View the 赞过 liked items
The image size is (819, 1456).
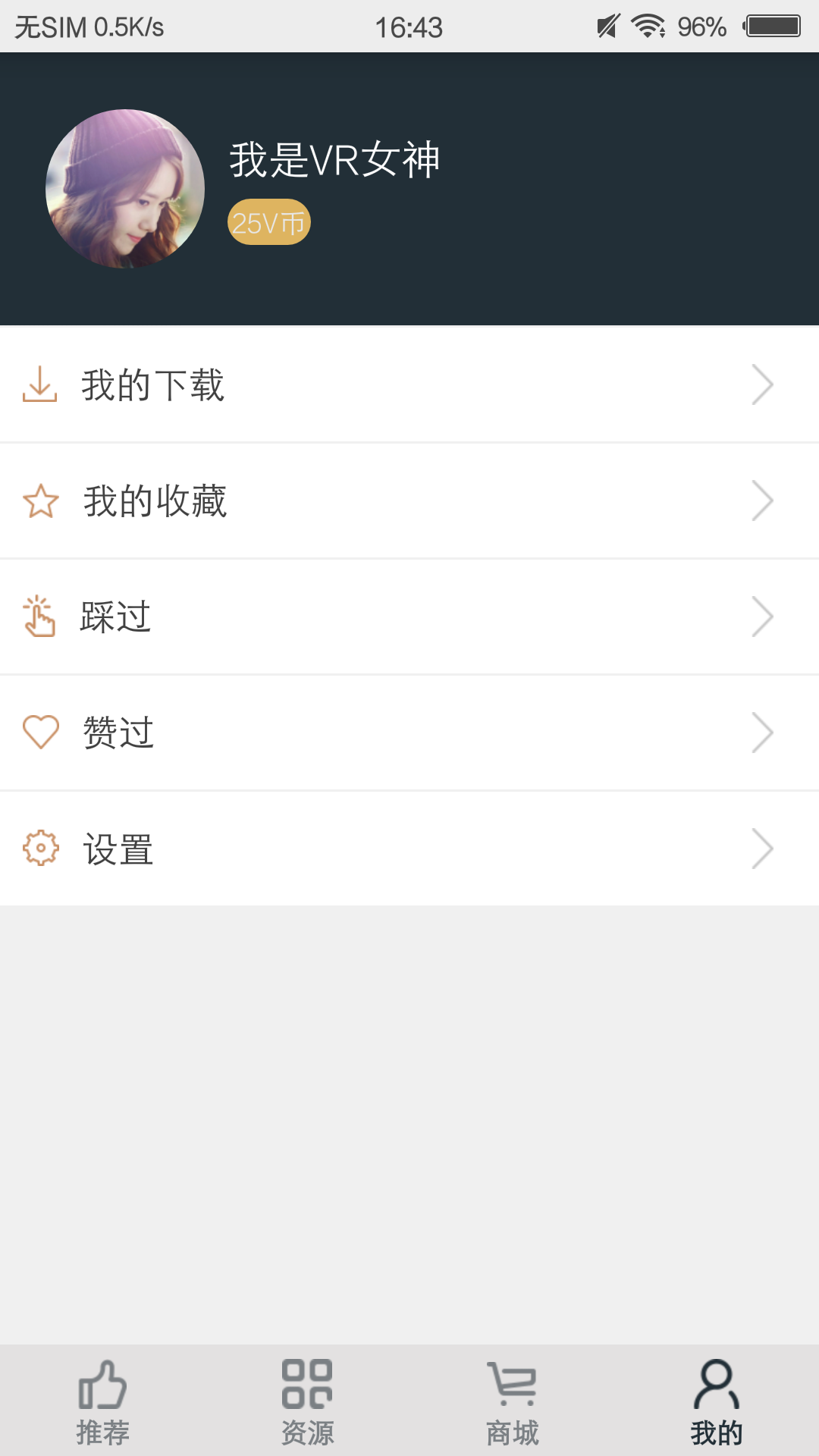(x=409, y=733)
